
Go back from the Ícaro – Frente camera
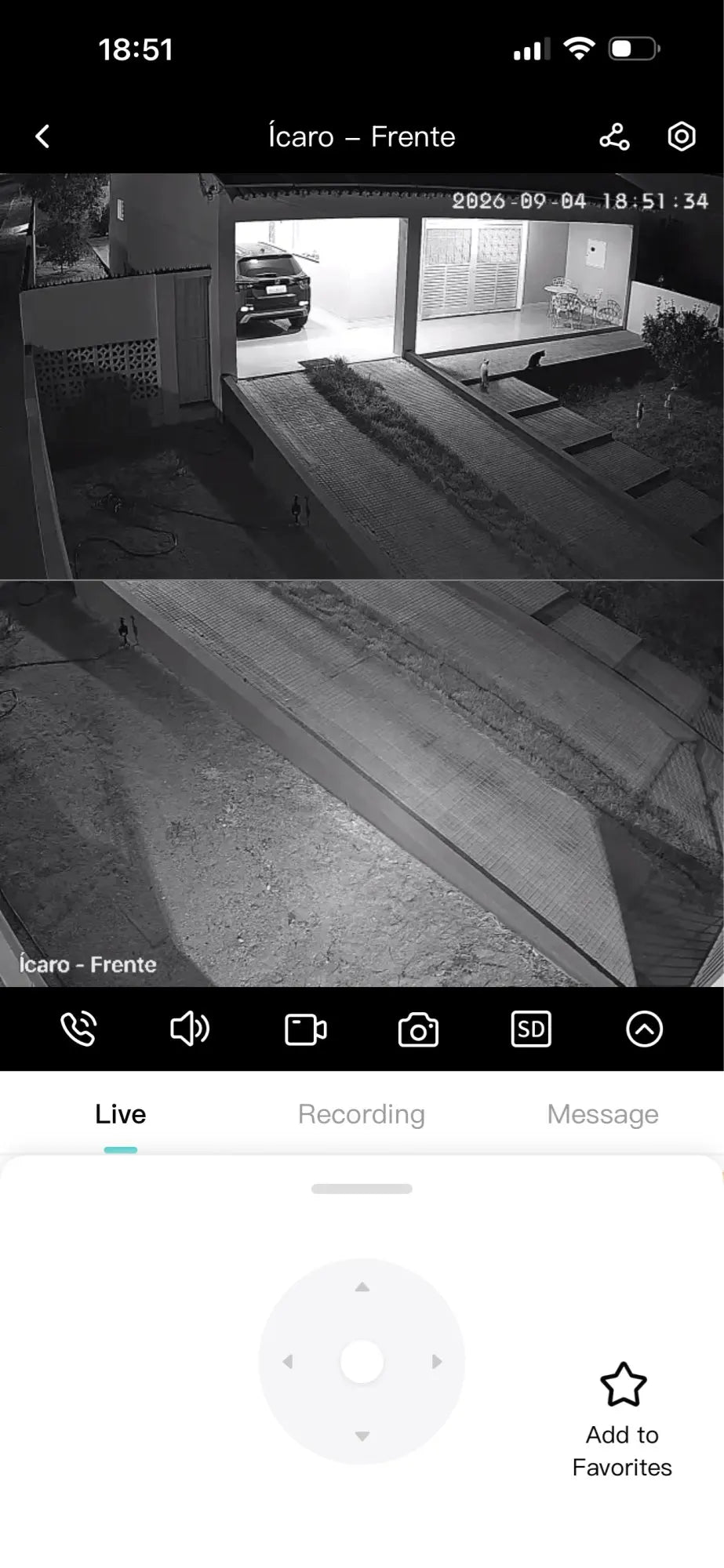(43, 136)
